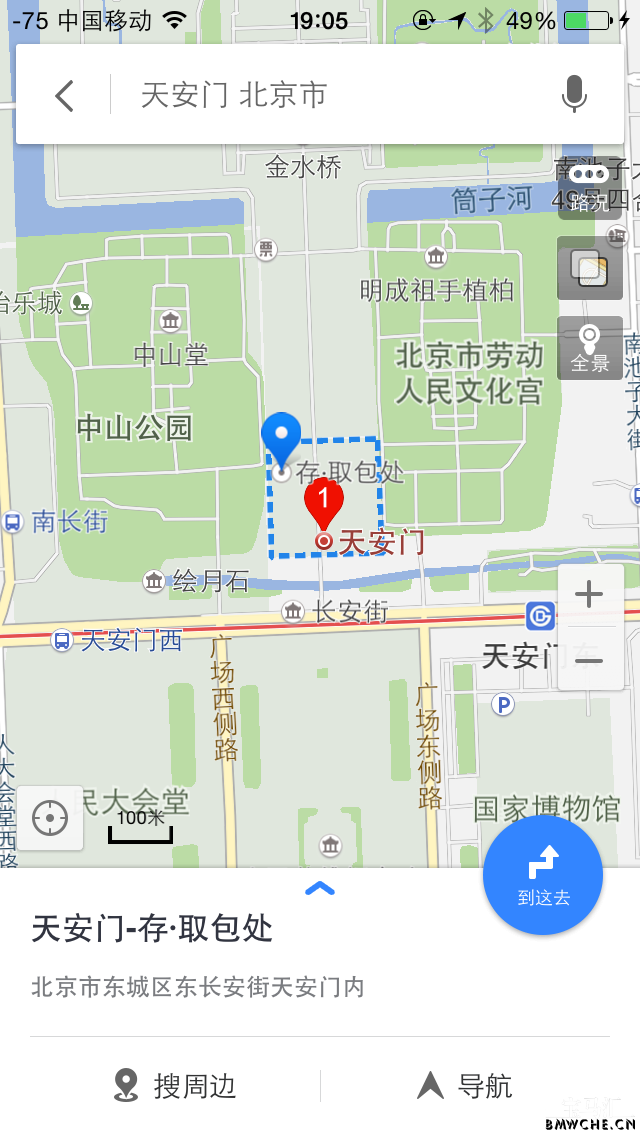Open details for 天安门-存·取包处
Image resolution: width=640 pixels, height=1136 pixels.
[152, 928]
